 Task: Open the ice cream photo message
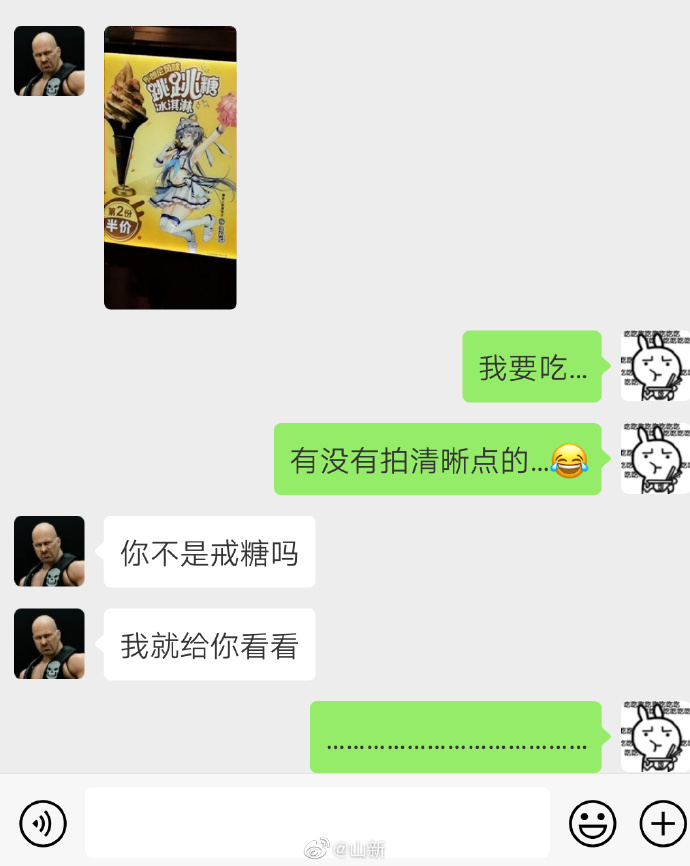click(170, 167)
